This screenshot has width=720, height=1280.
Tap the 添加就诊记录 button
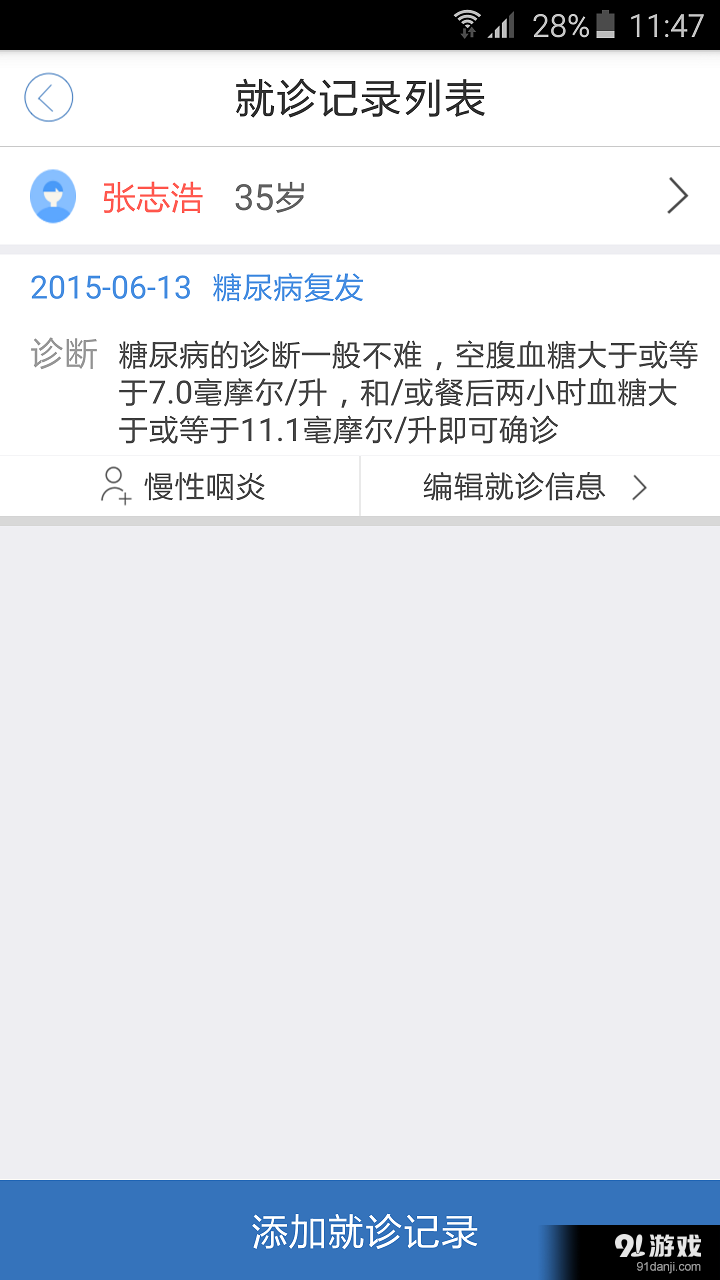point(360,1233)
